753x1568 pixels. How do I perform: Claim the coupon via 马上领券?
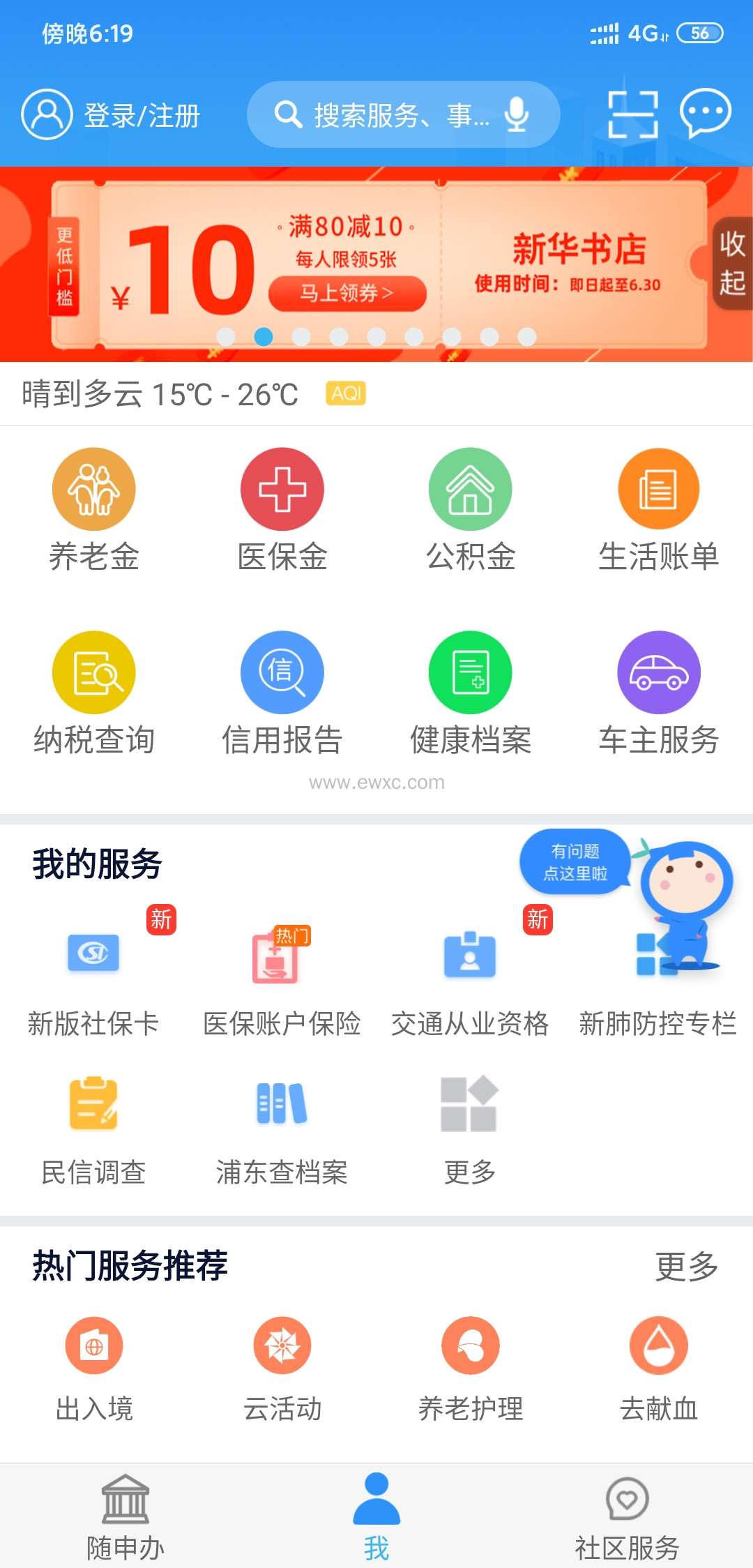(347, 293)
